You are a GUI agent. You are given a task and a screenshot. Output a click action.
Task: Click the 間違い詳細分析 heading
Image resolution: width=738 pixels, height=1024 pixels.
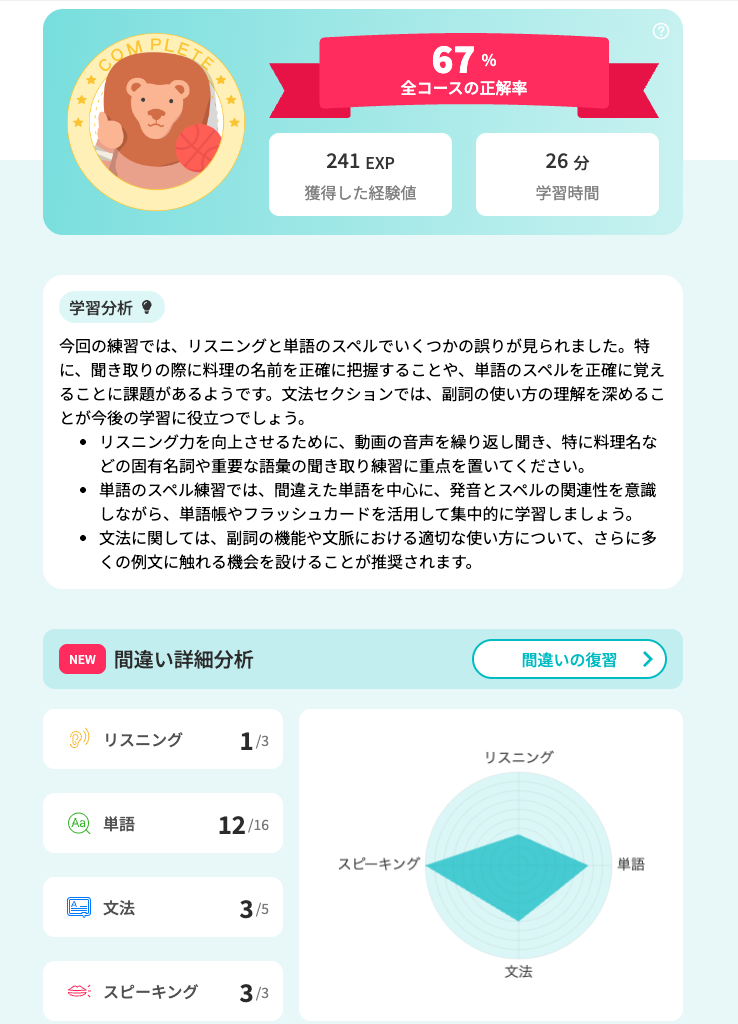pyautogui.click(x=185, y=659)
